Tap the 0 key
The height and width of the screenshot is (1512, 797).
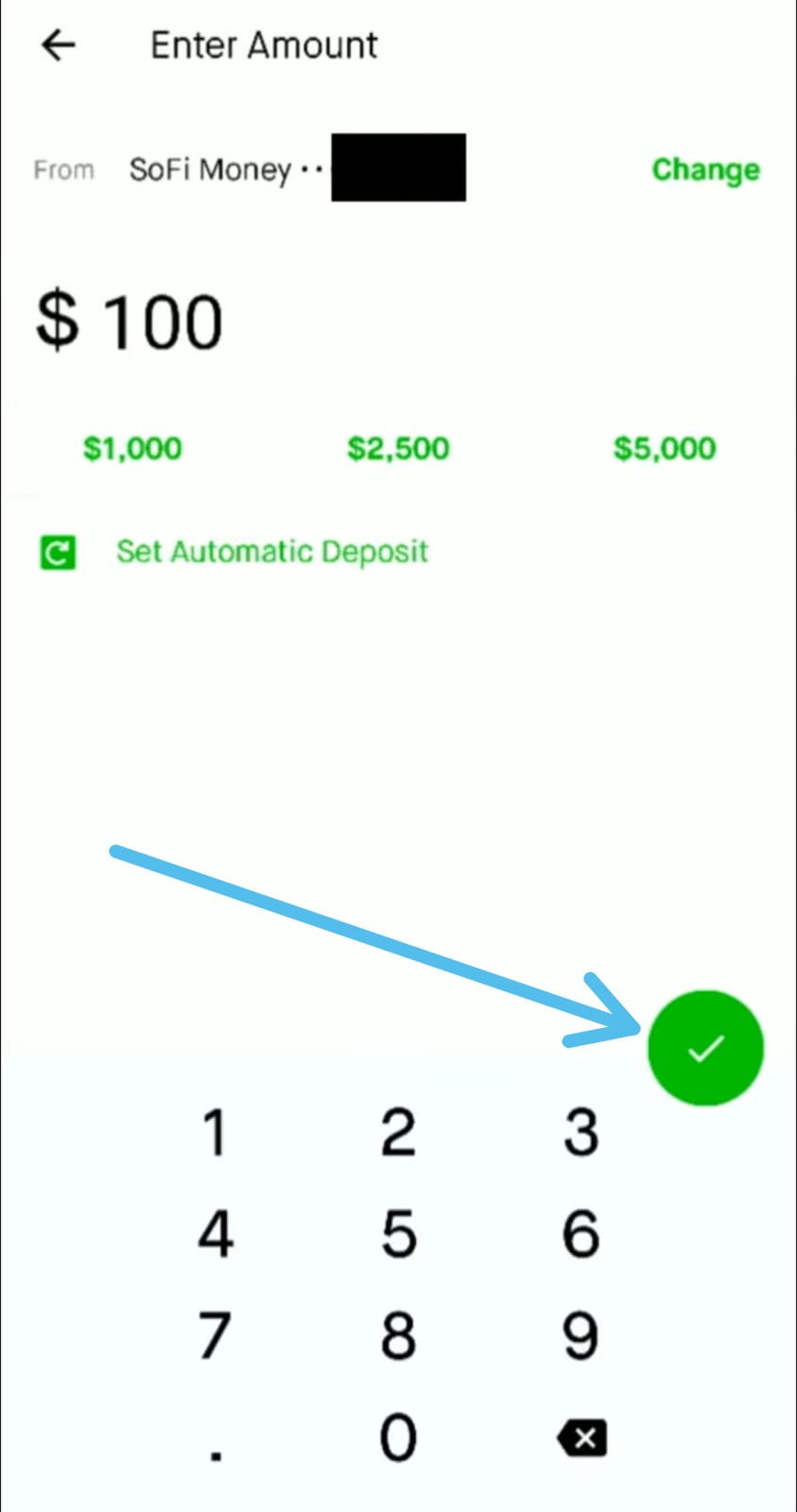(x=398, y=1437)
